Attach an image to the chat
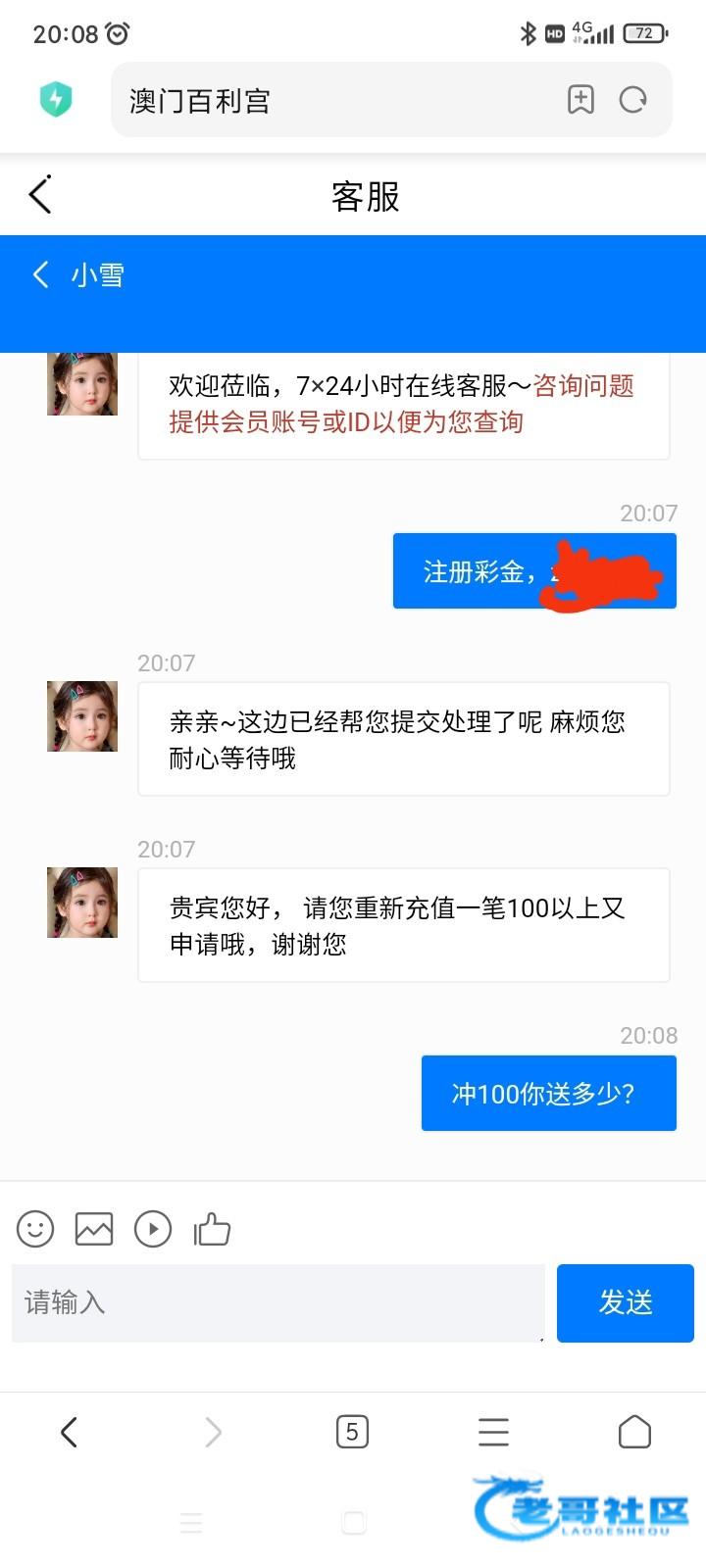 [94, 1229]
